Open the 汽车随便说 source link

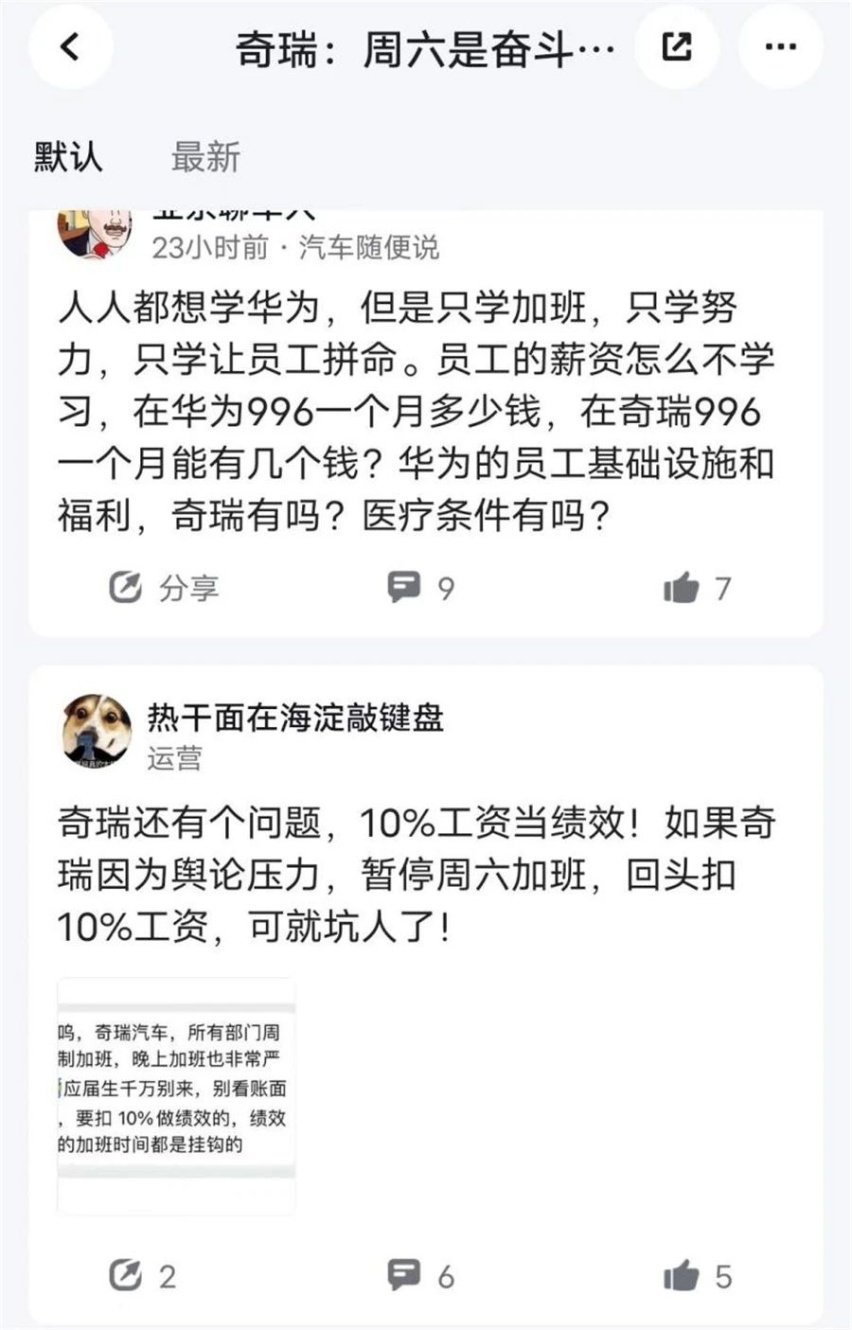(x=368, y=247)
